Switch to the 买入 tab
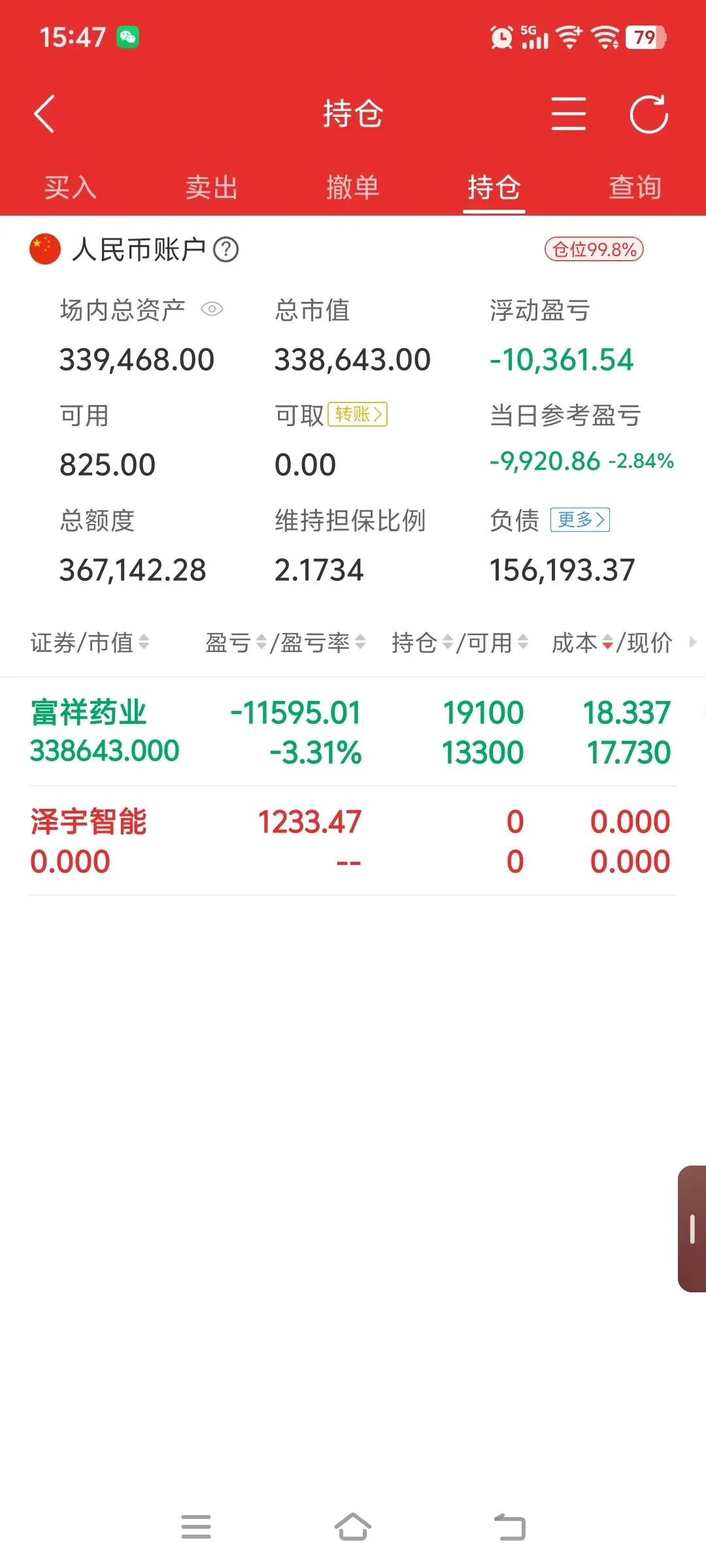 click(x=71, y=188)
